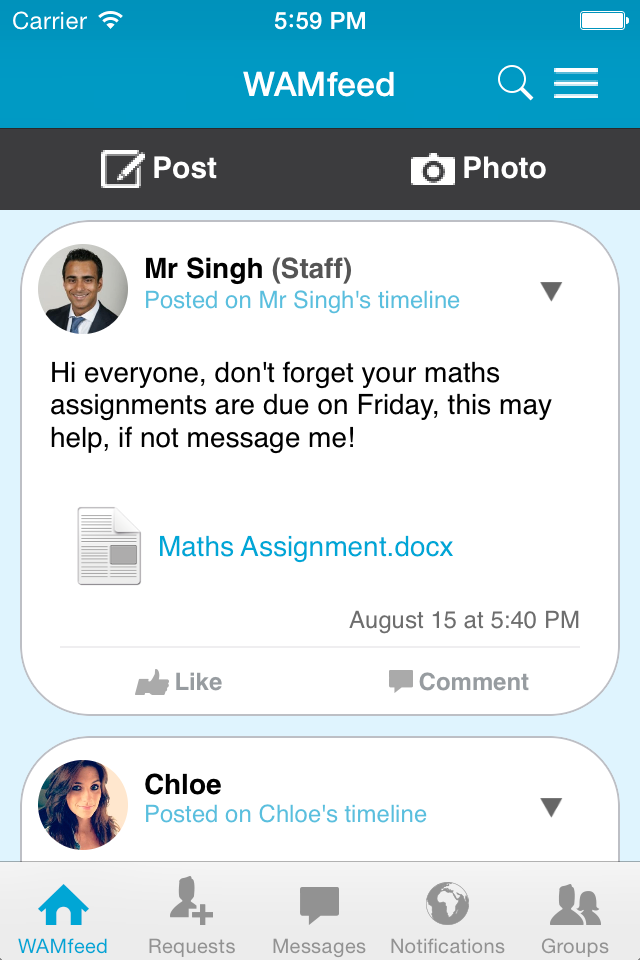The image size is (640, 960).
Task: Comment on Mr Singh's post
Action: 459,682
